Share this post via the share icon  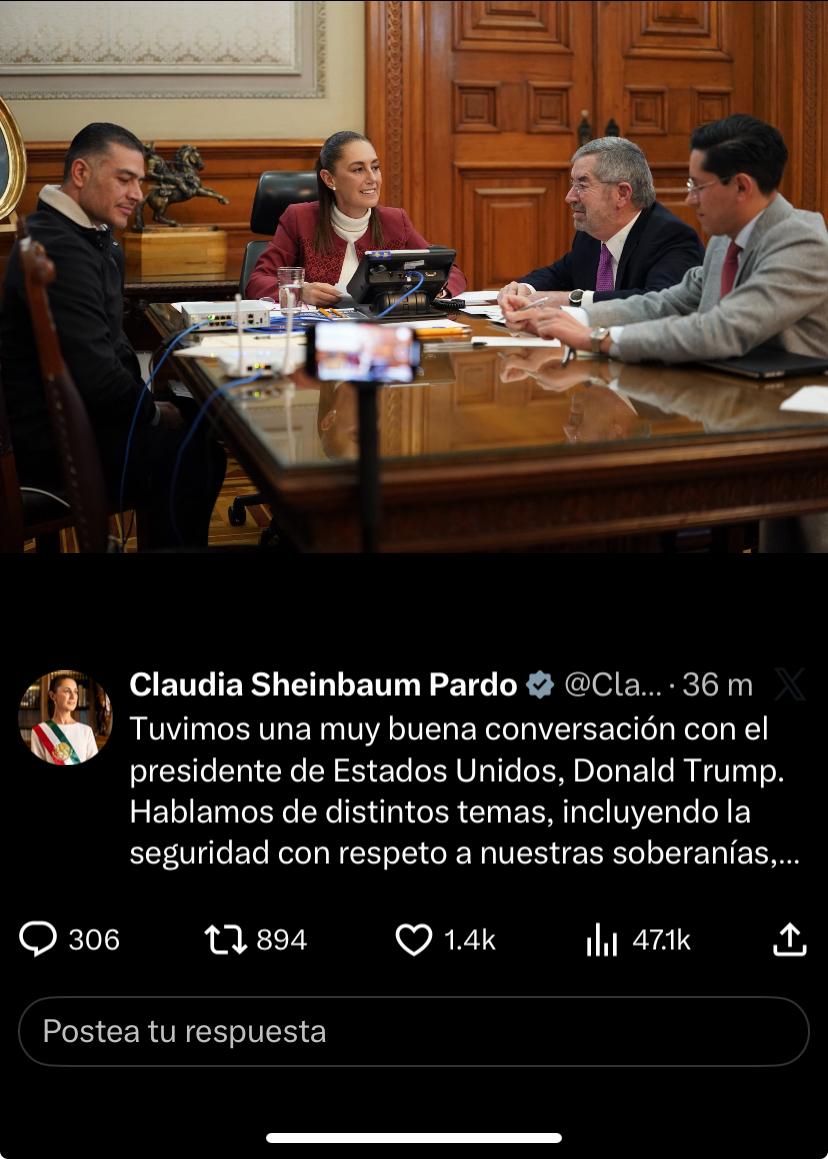pos(789,939)
